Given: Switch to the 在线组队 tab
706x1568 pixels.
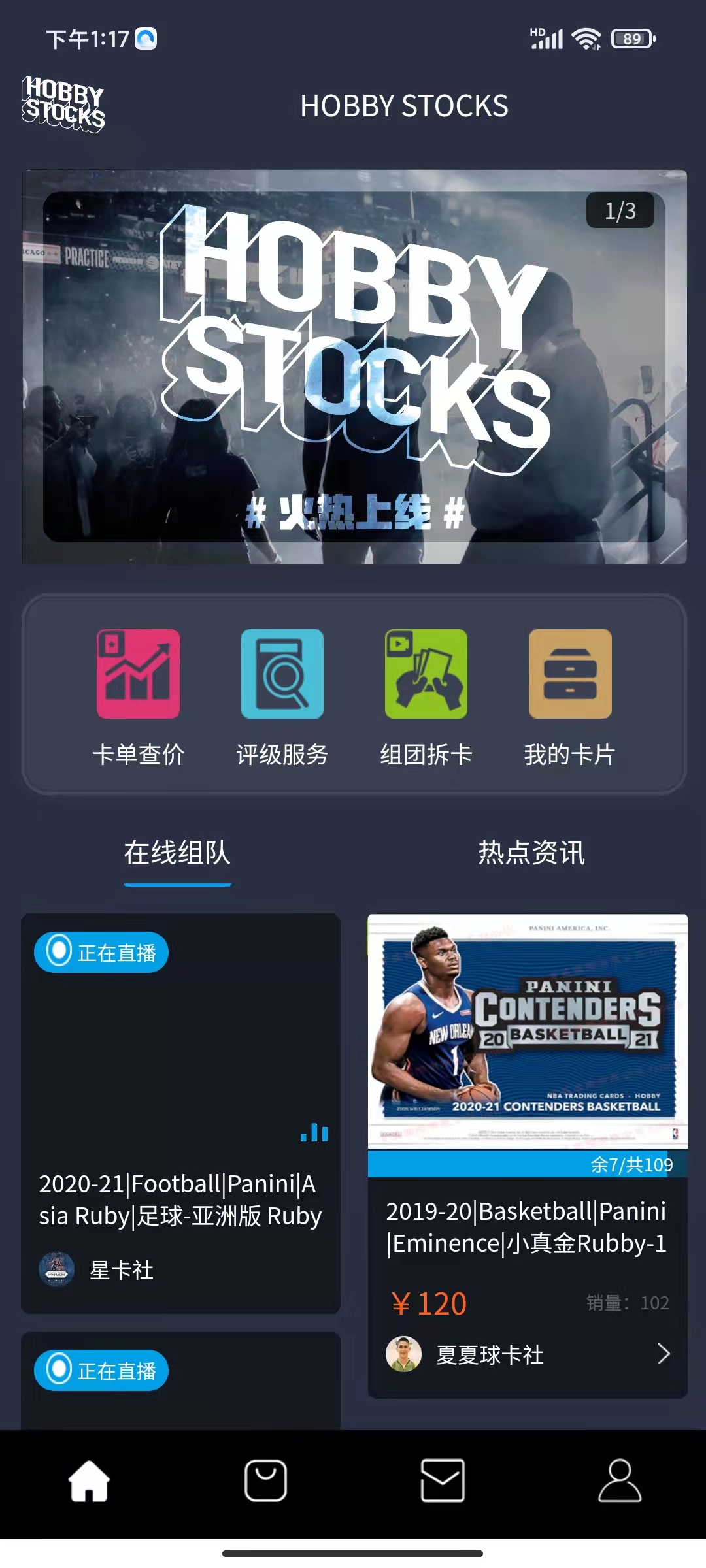Looking at the screenshot, I should 177,853.
